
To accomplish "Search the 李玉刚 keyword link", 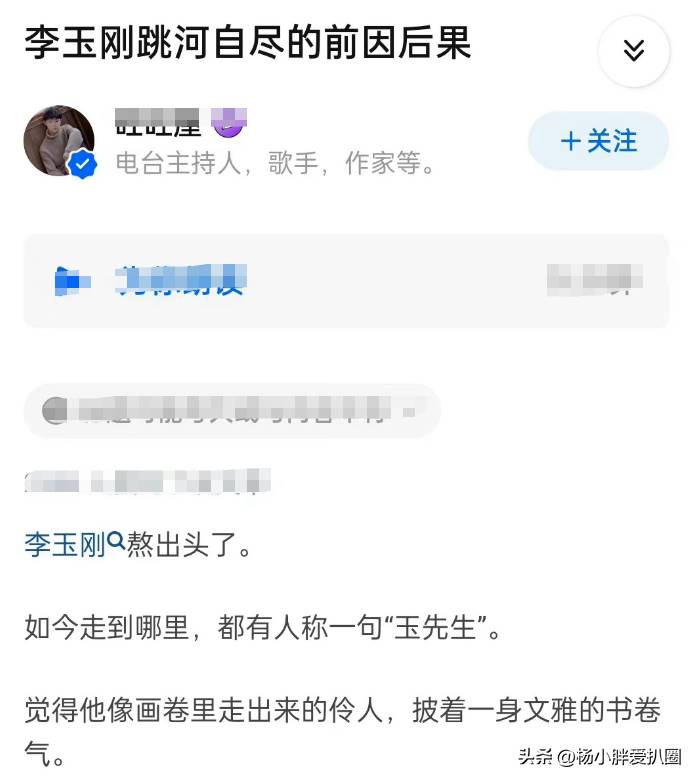I will [x=74, y=545].
